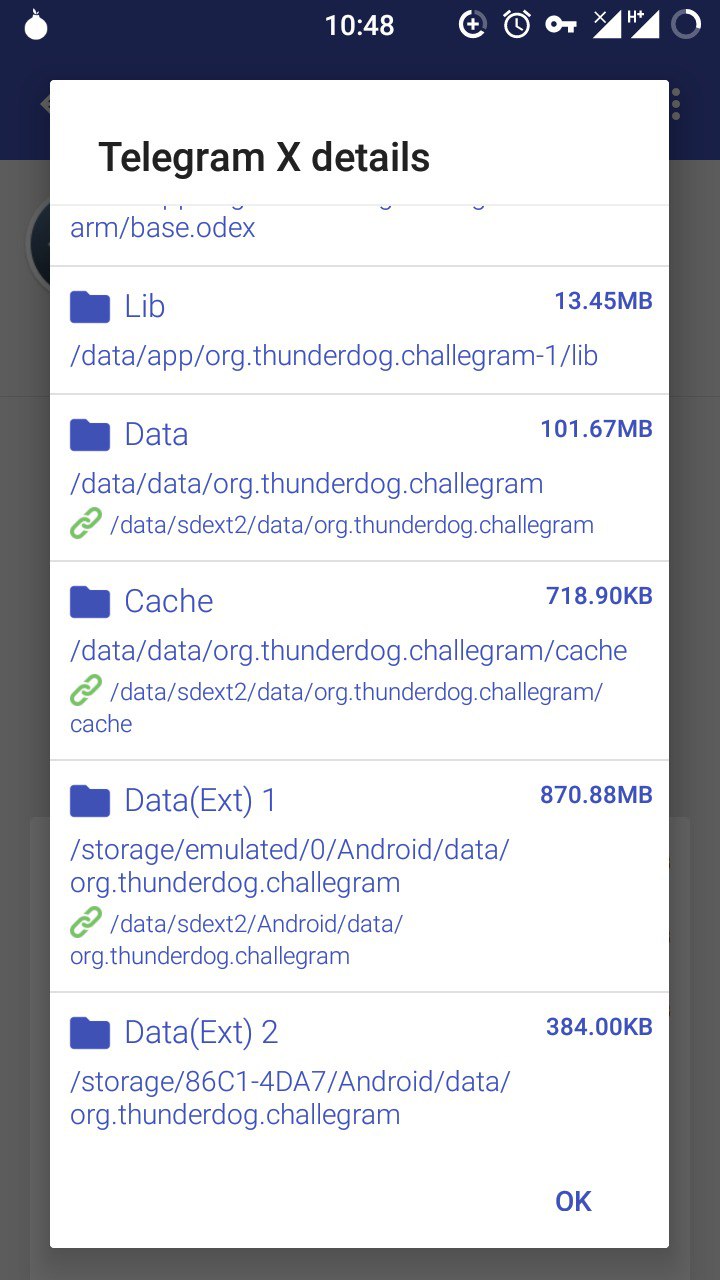Choose the Data(Ext) 1 folder row
Viewport: 720px width, 1280px height.
coord(359,876)
